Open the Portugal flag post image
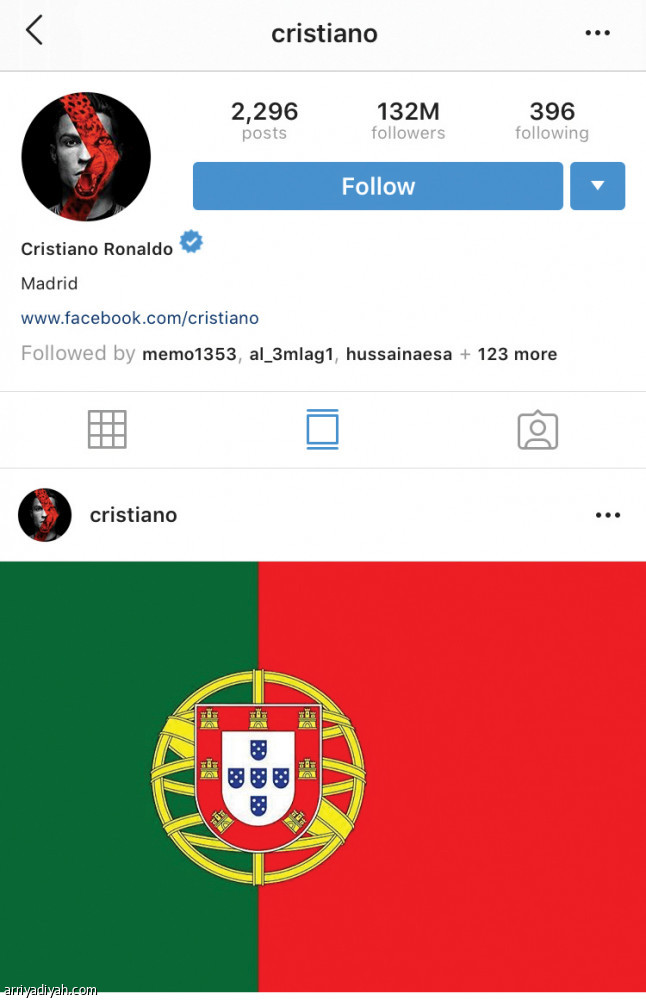The width and height of the screenshot is (646, 1000). [323, 775]
